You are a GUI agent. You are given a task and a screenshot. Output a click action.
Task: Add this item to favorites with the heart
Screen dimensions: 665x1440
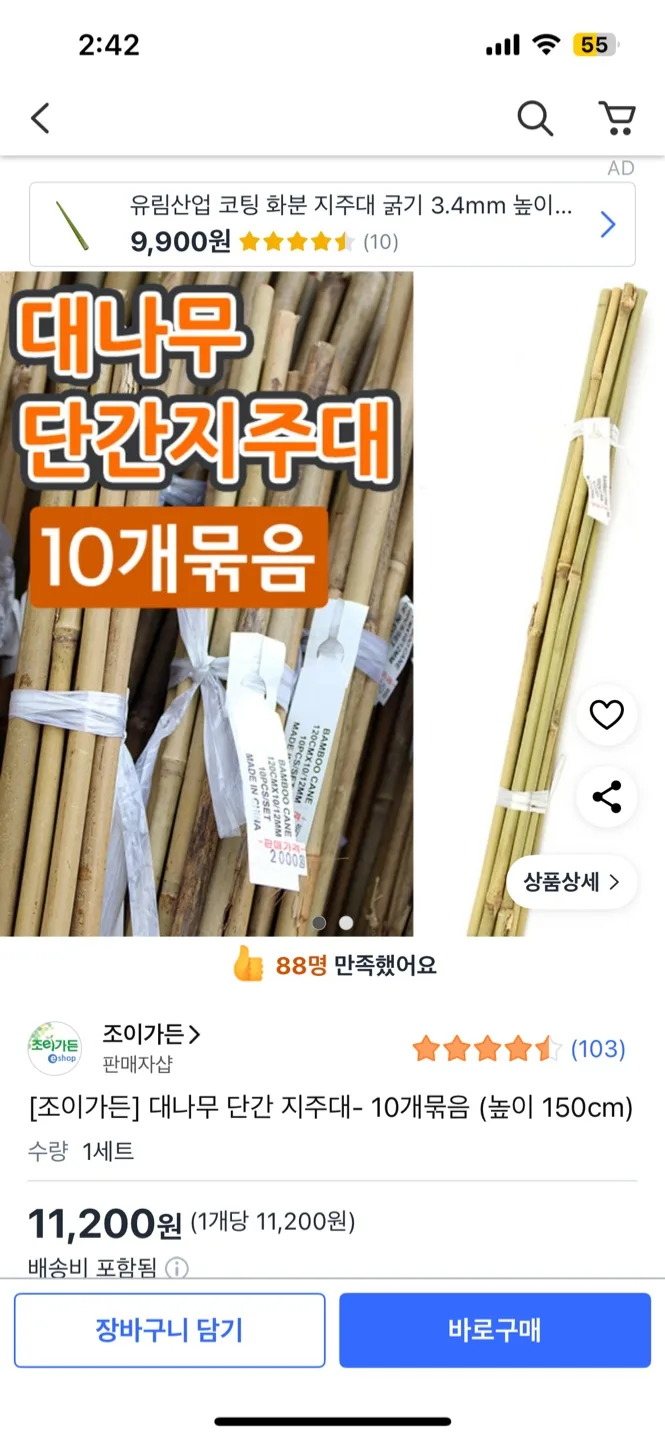(x=607, y=715)
